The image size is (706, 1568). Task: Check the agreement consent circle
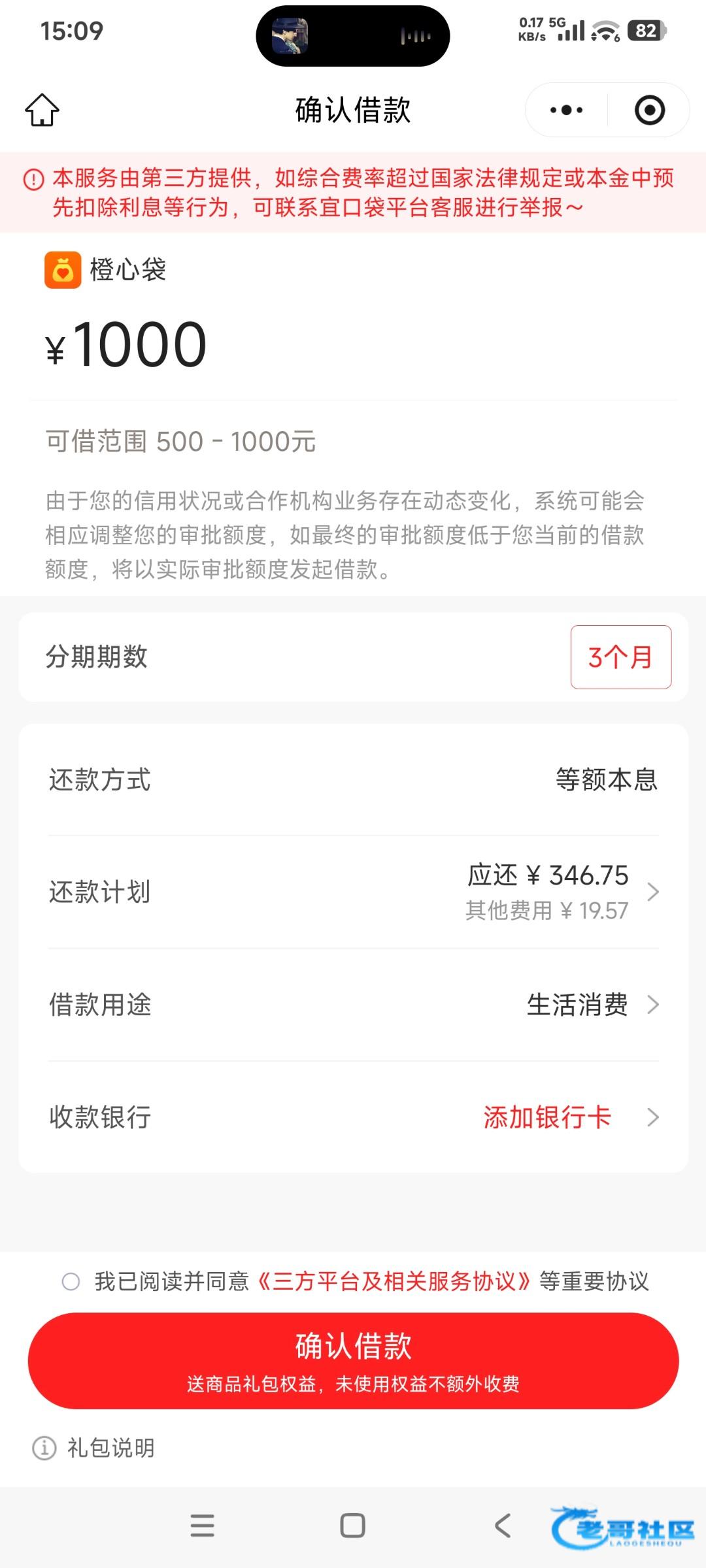click(x=71, y=1281)
